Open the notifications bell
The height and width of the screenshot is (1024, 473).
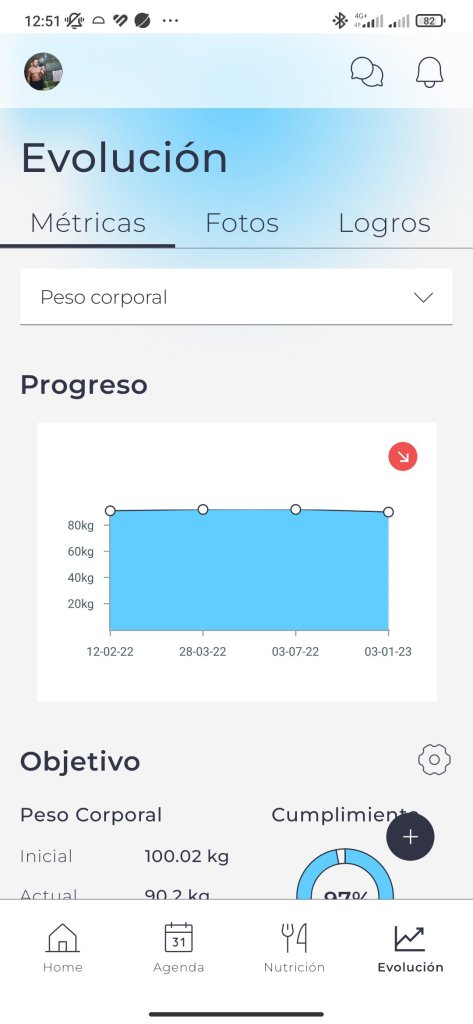[x=429, y=71]
